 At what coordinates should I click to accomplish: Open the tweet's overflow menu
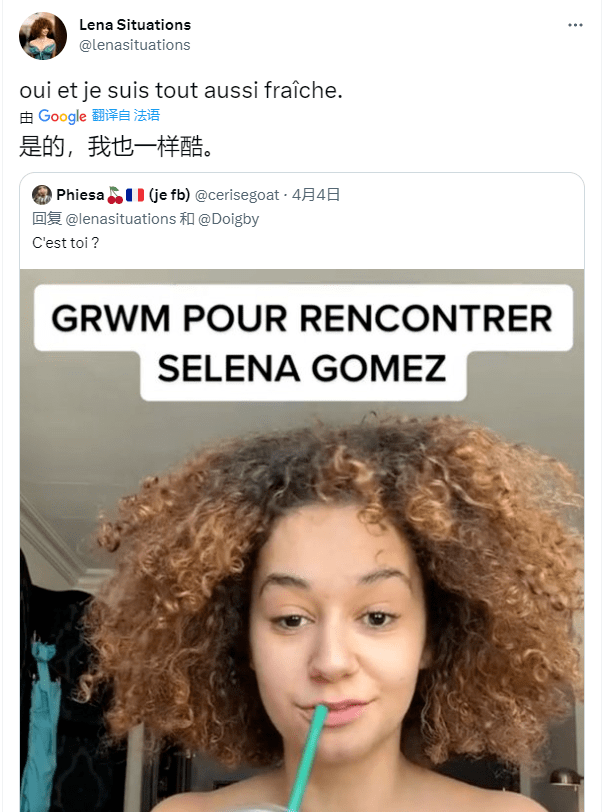pyautogui.click(x=575, y=25)
